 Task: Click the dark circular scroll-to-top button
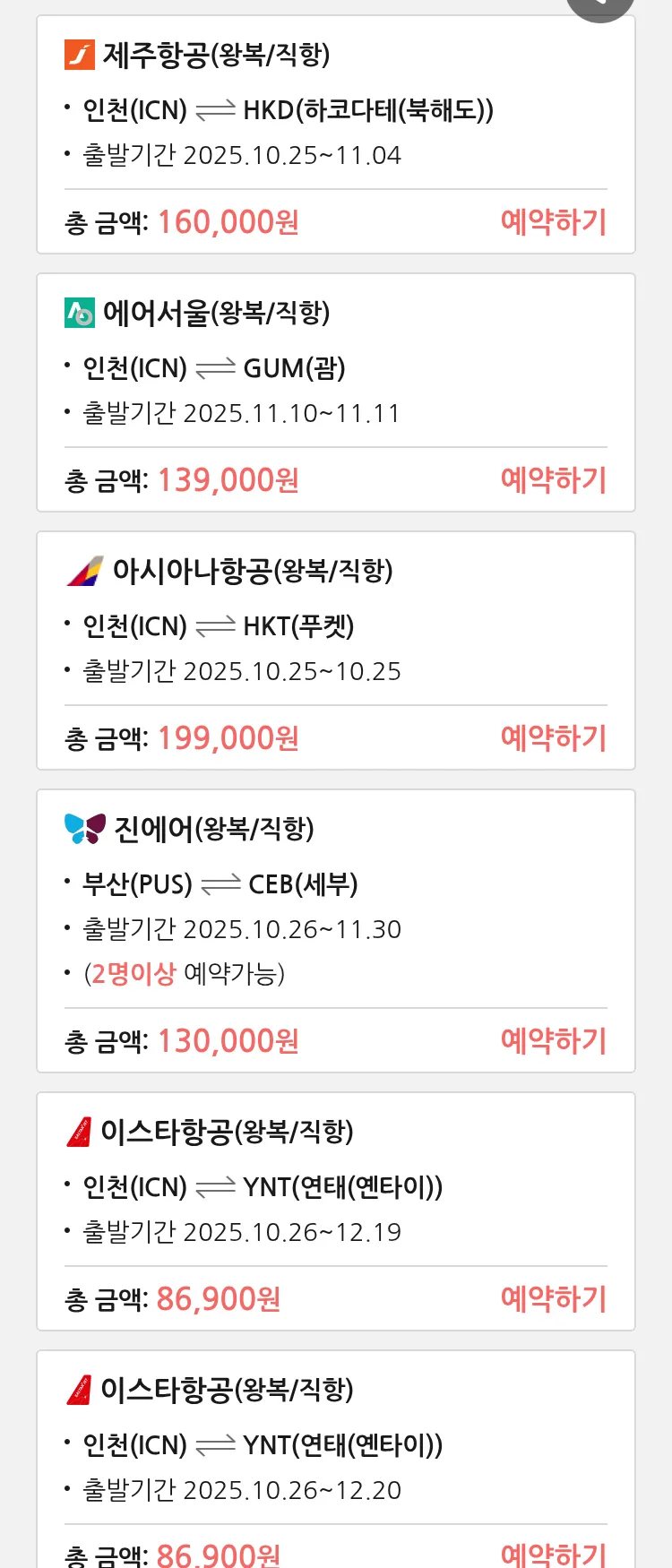coord(599,4)
